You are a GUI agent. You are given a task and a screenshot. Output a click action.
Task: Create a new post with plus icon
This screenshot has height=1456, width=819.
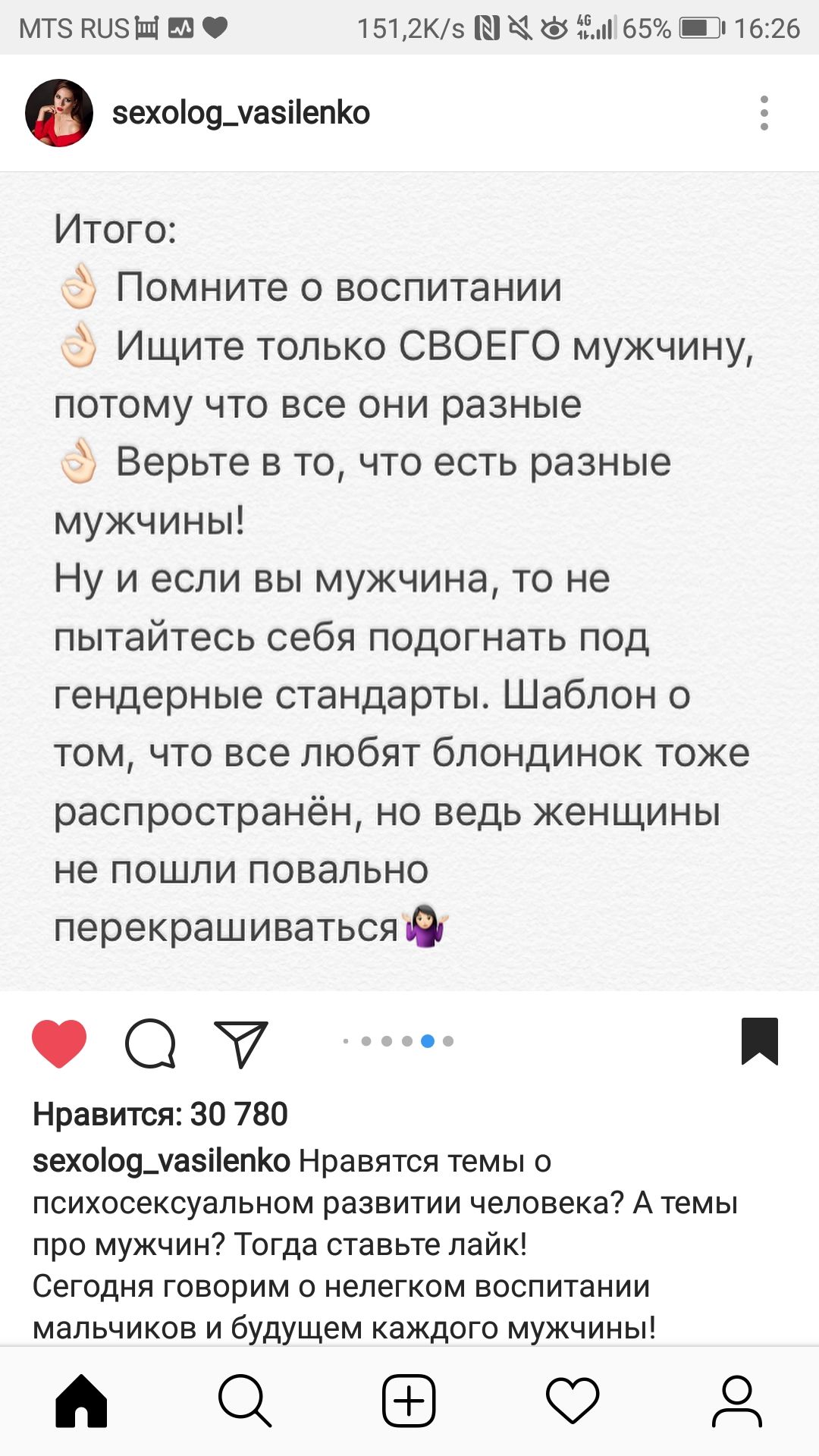(409, 1400)
